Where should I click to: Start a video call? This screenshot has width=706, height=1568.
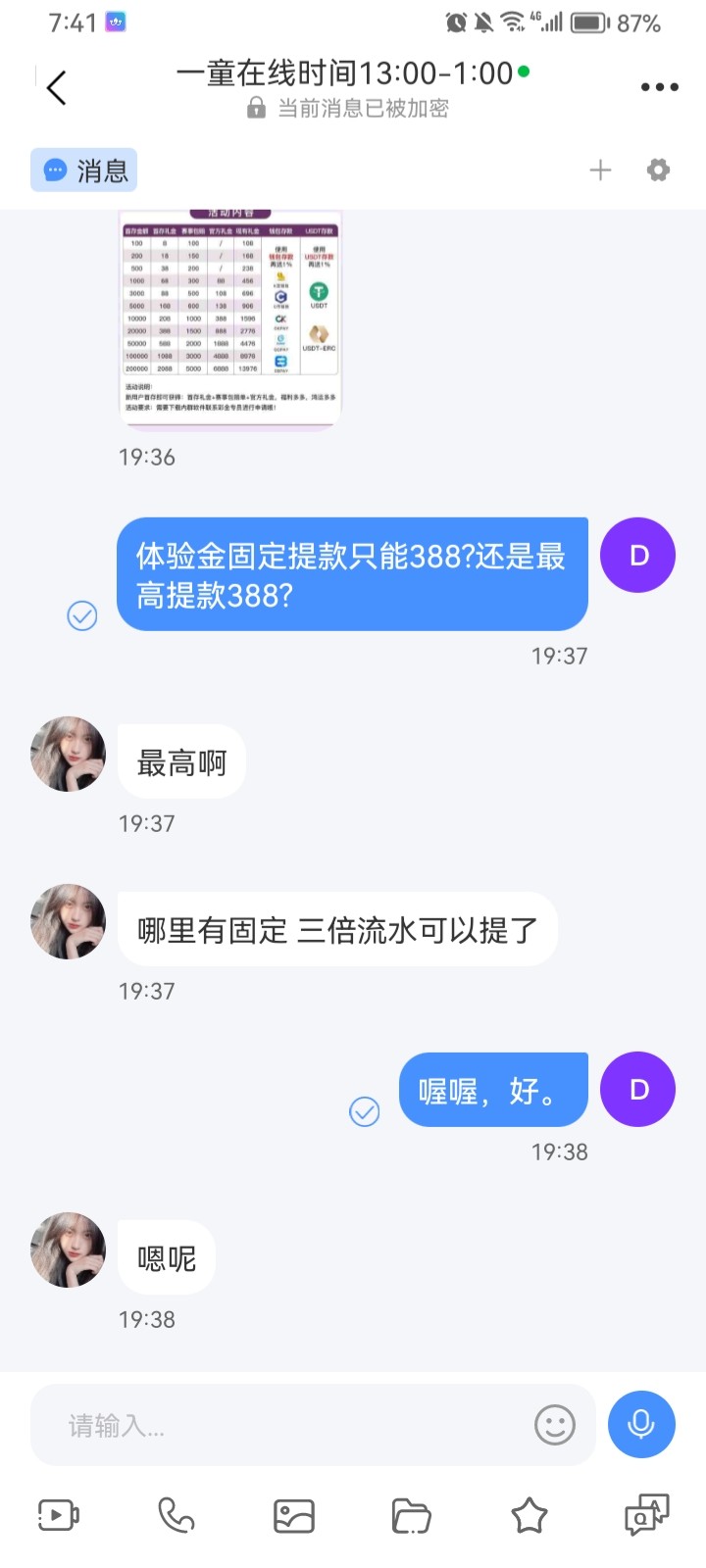[58, 1515]
